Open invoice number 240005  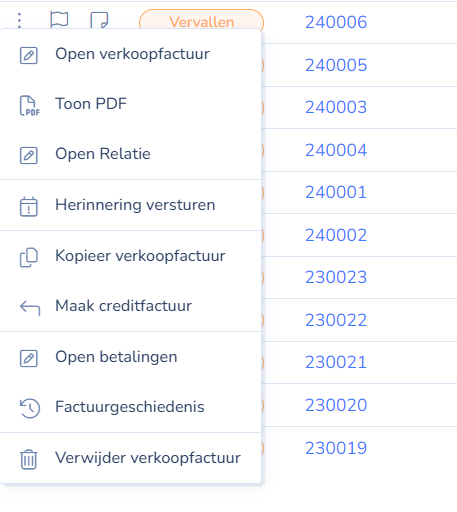336,65
